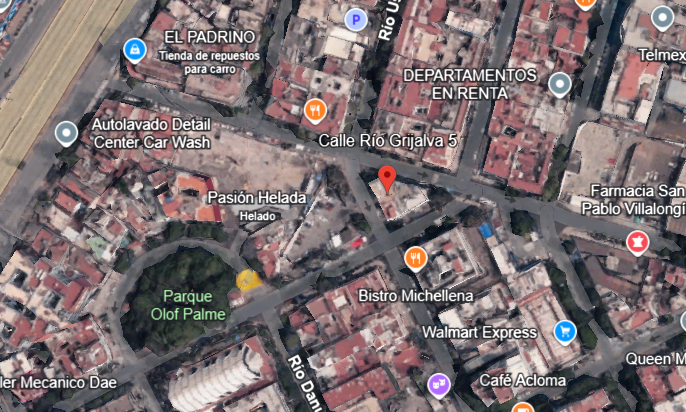Open the Telmex location pin
This screenshot has height=412, width=686.
coord(662,18)
